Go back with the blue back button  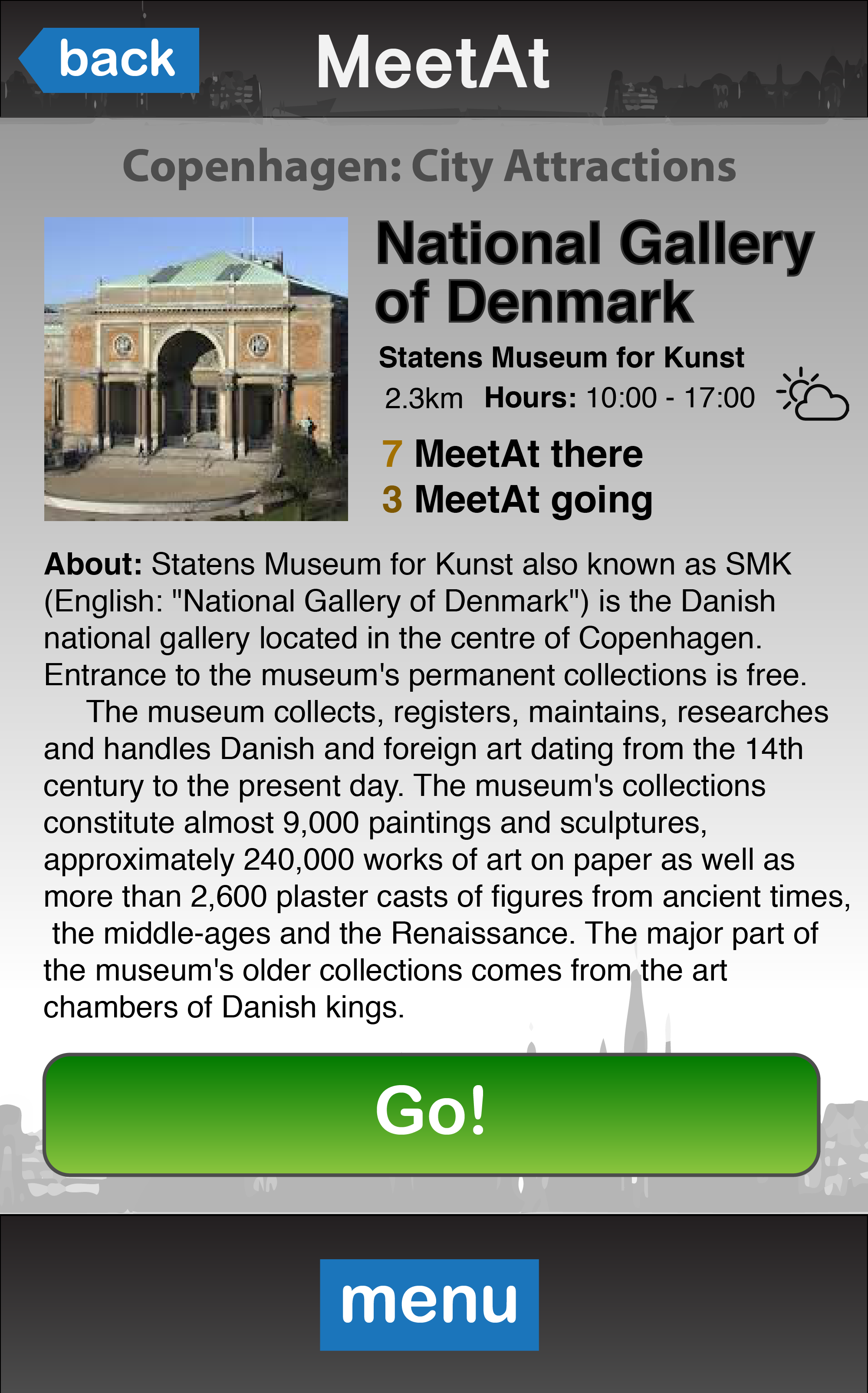click(x=109, y=60)
